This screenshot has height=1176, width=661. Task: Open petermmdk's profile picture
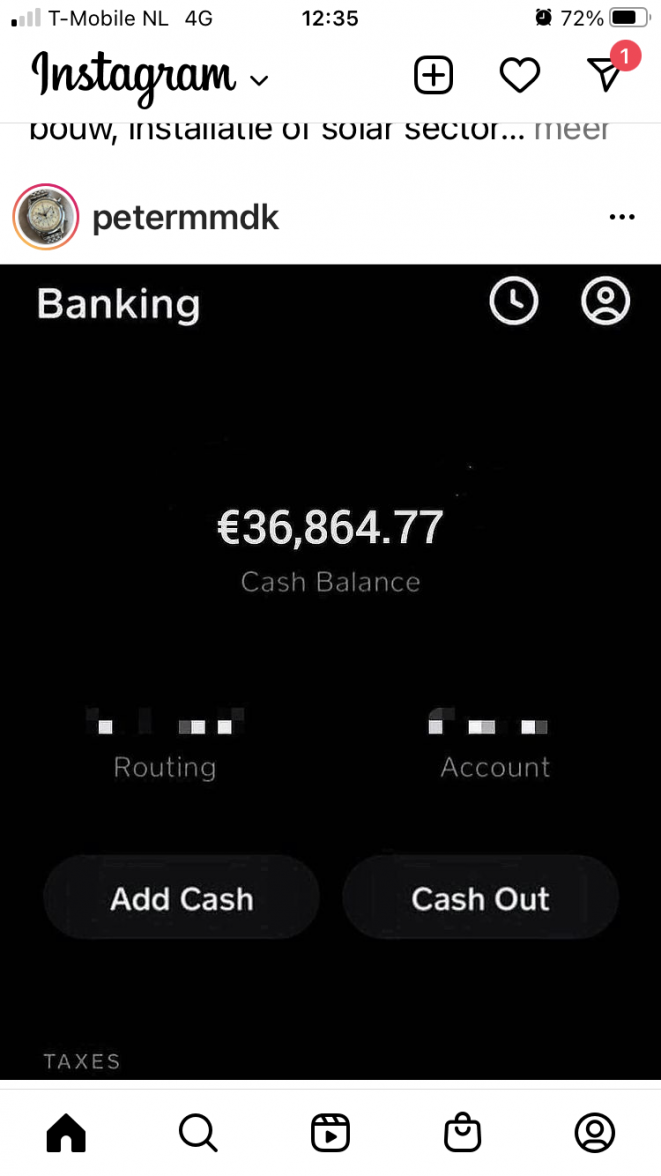pos(45,217)
